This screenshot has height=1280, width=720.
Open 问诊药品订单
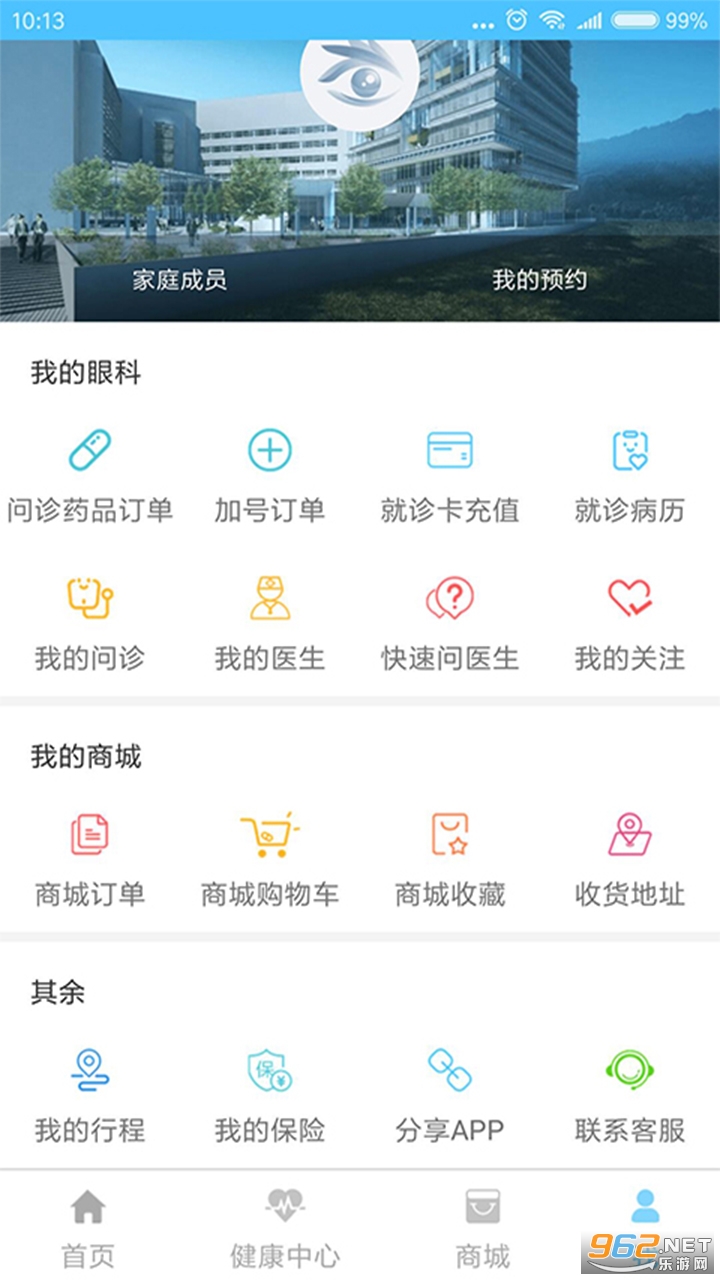click(x=90, y=476)
